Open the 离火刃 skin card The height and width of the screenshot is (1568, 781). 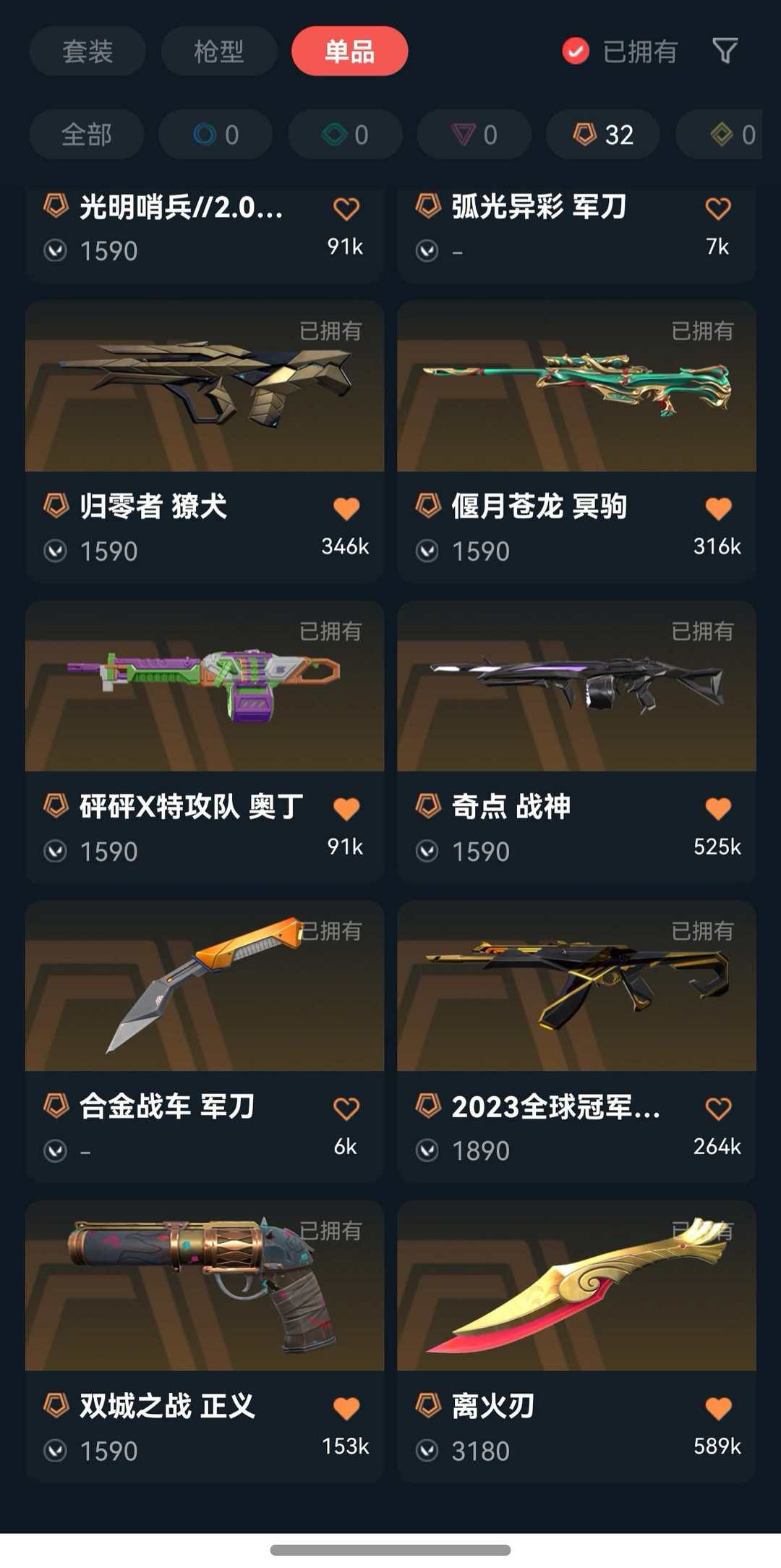[x=576, y=1342]
